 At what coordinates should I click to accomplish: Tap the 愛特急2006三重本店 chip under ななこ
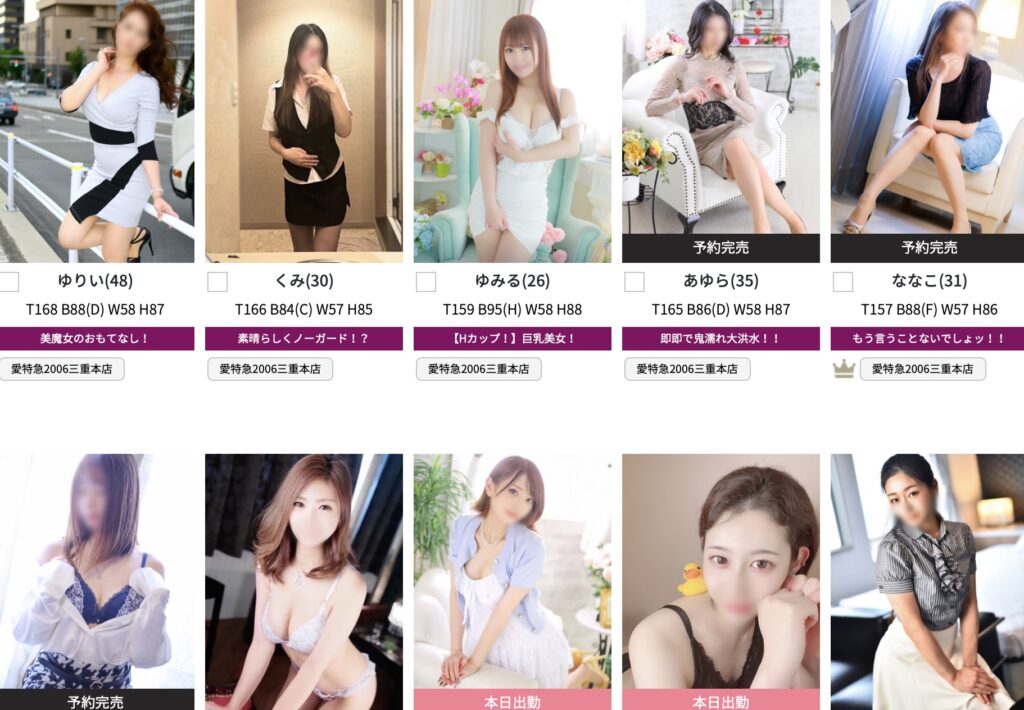tap(922, 369)
